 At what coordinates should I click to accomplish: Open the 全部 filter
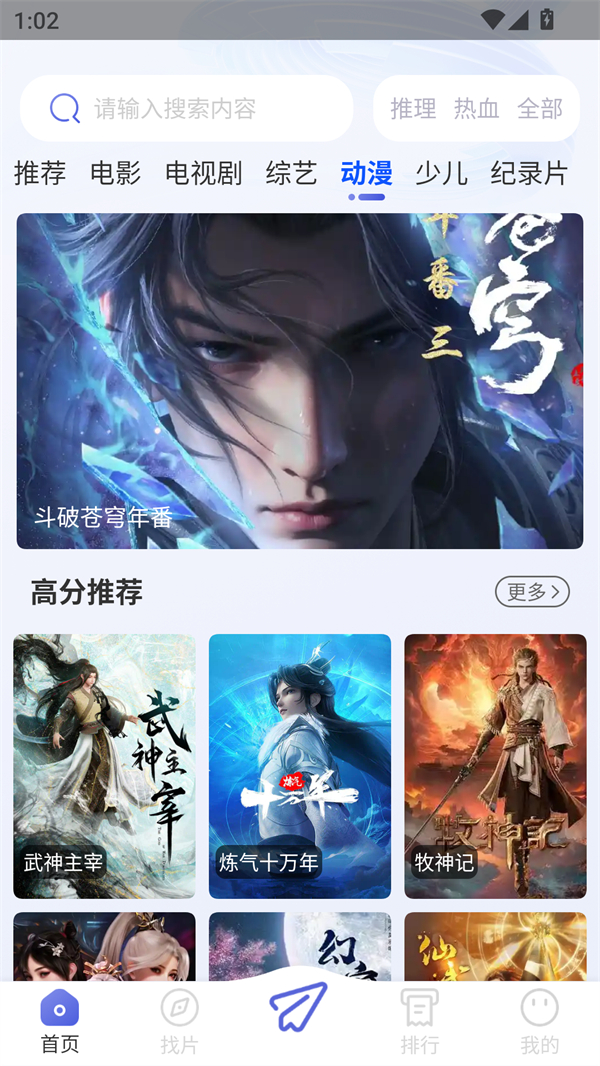pyautogui.click(x=540, y=108)
